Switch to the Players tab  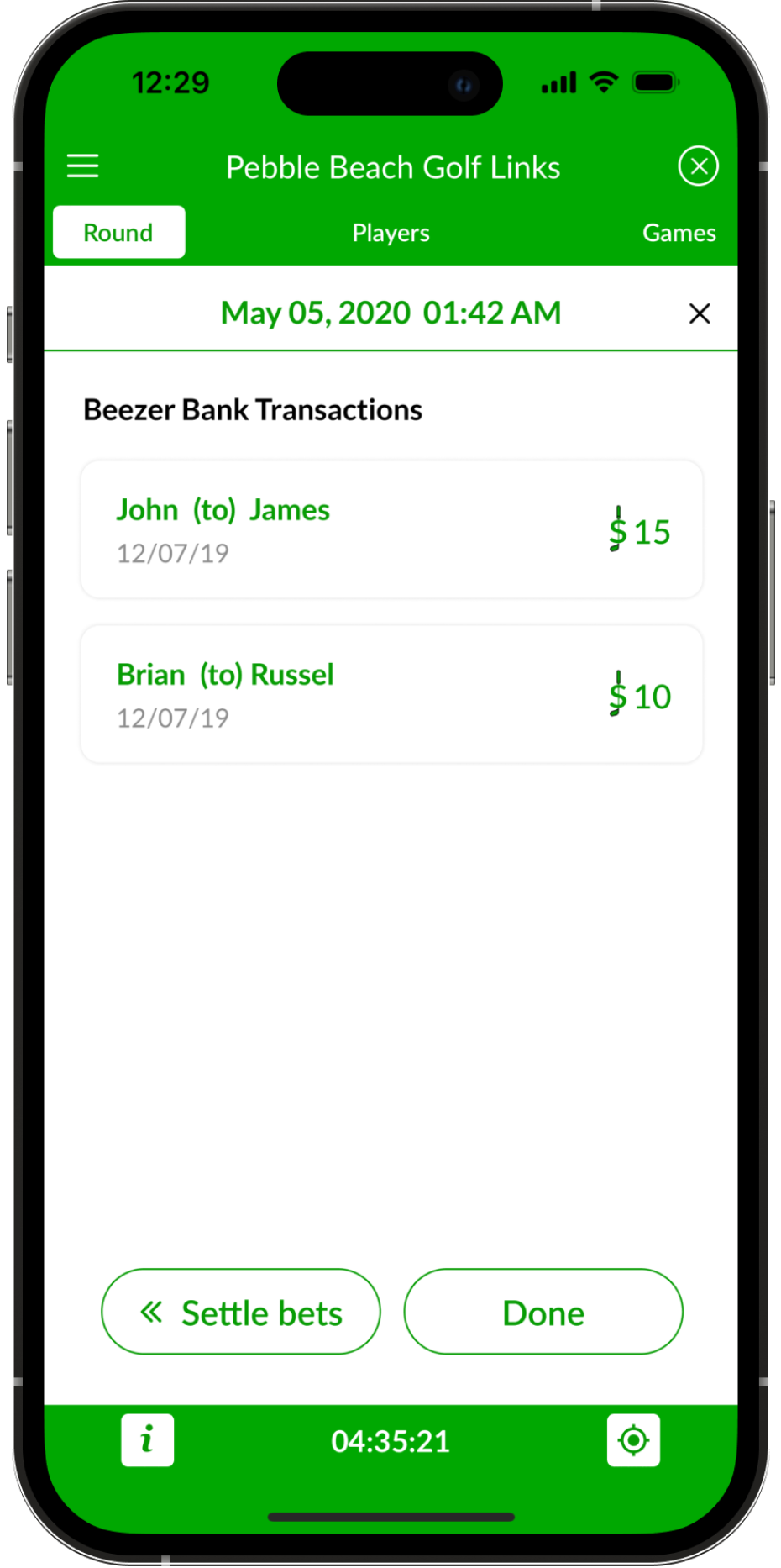pos(390,233)
